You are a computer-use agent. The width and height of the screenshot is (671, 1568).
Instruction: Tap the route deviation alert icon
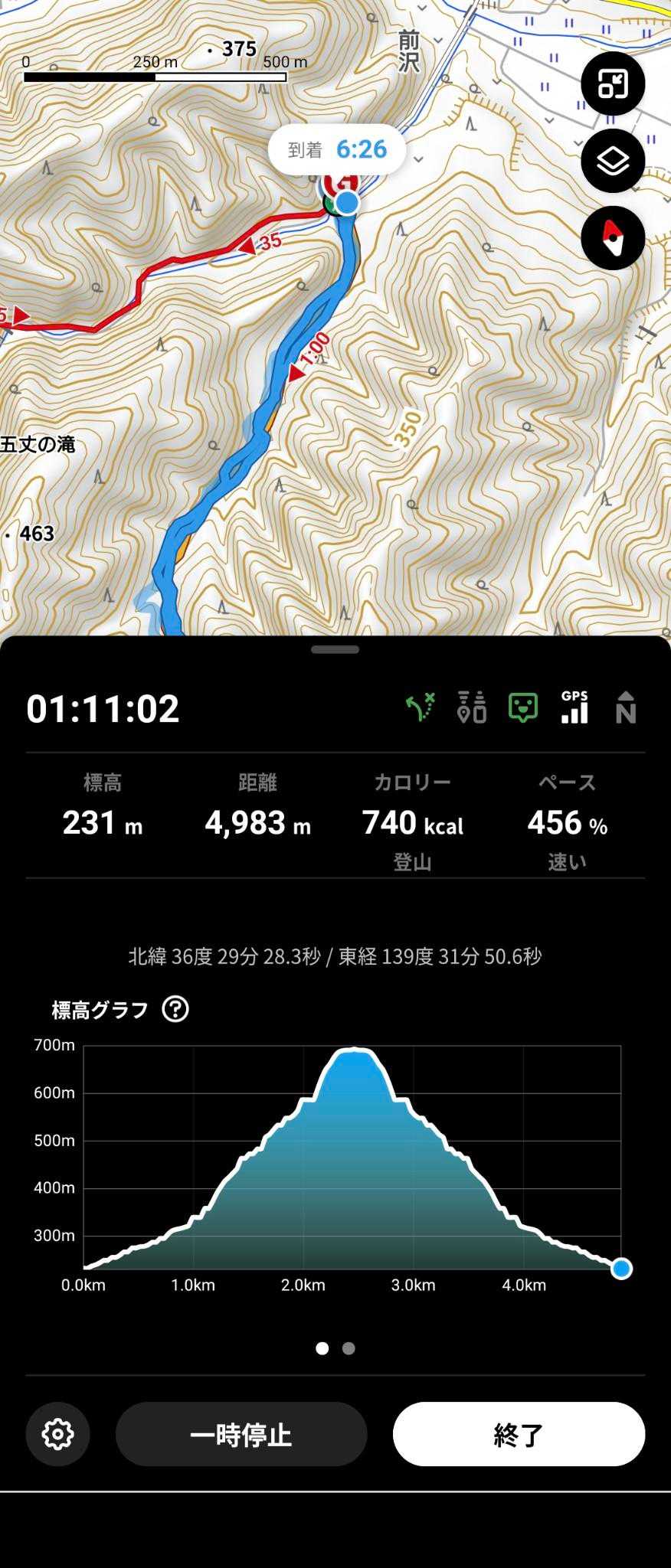[421, 707]
